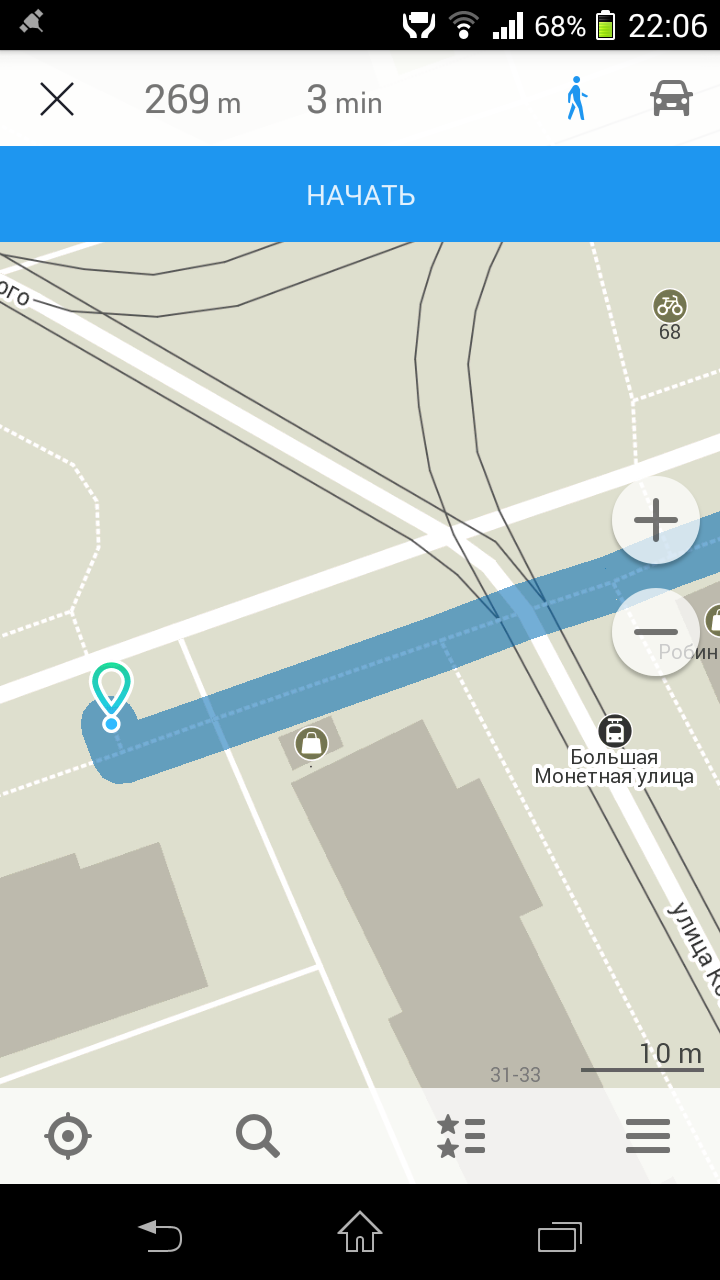Zoom in on the map

pyautogui.click(x=656, y=520)
